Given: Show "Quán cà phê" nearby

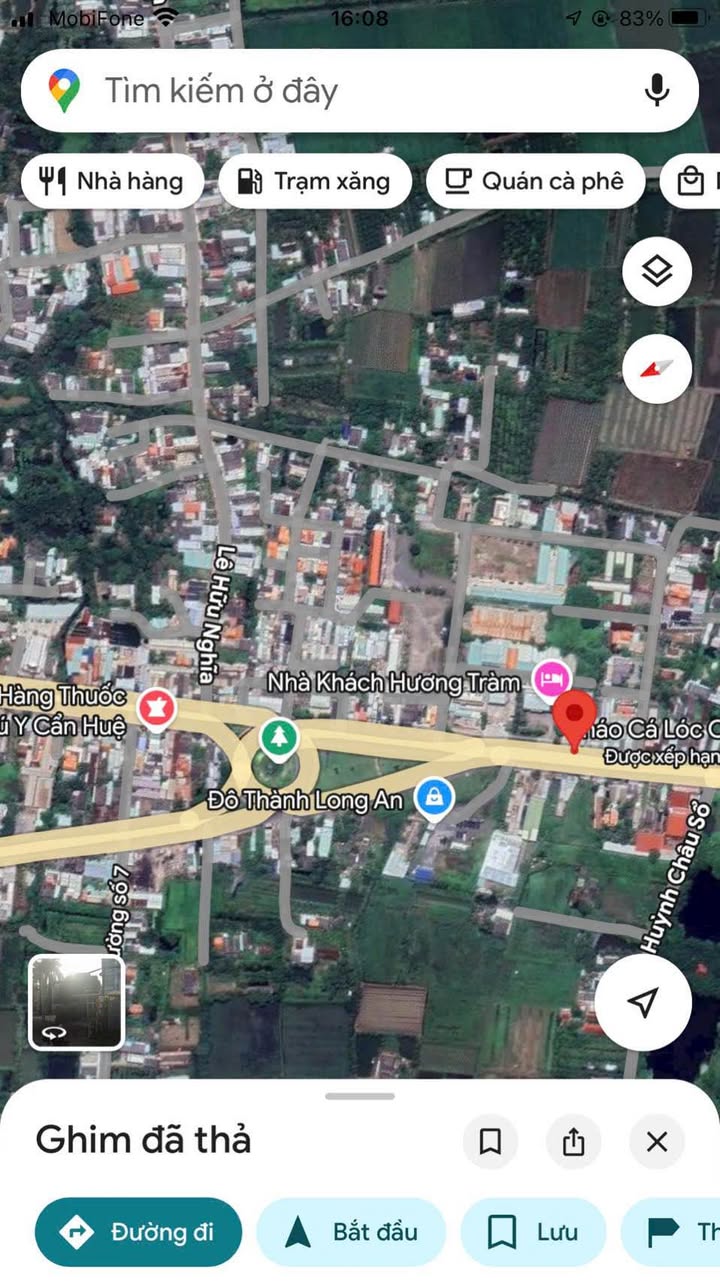Looking at the screenshot, I should click(535, 181).
